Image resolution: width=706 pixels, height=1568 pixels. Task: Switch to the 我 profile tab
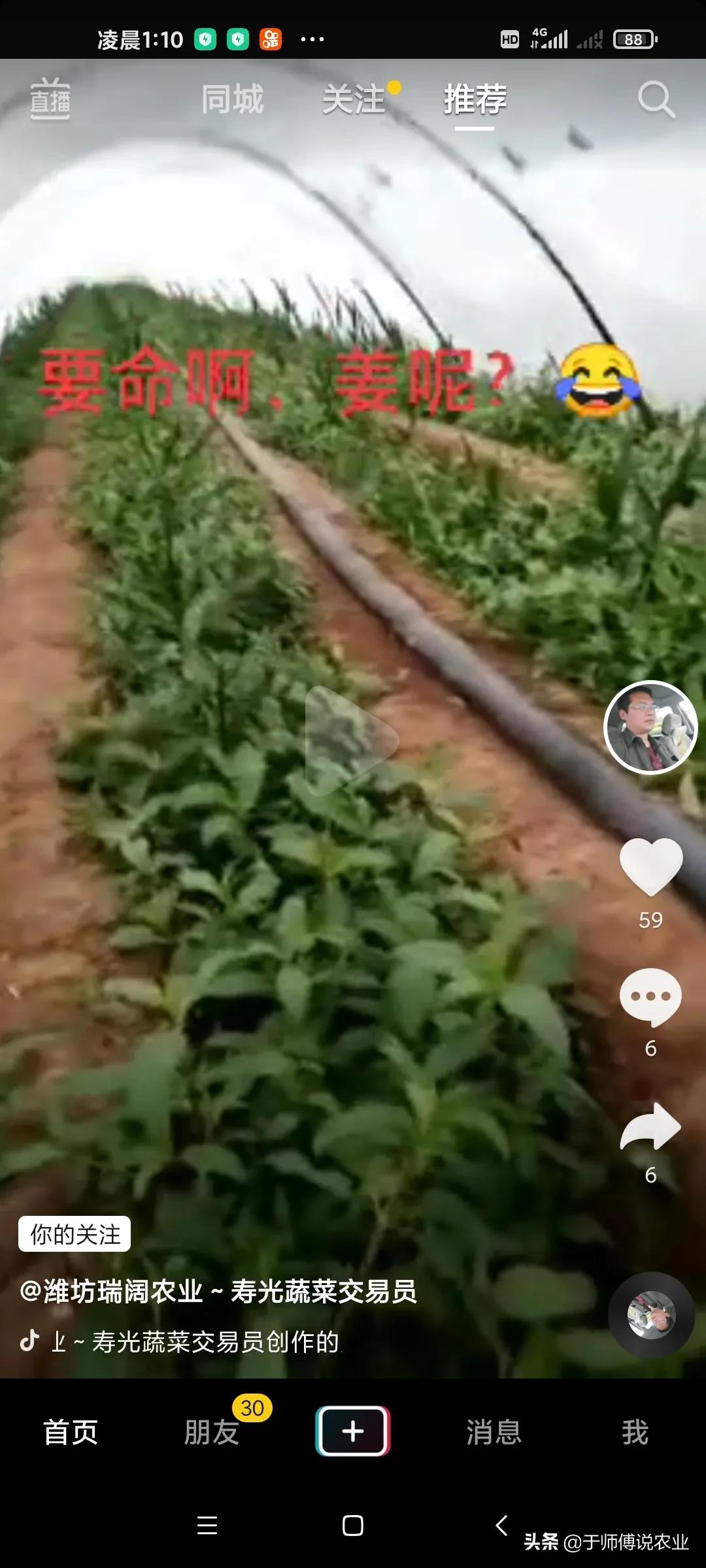(x=635, y=1432)
